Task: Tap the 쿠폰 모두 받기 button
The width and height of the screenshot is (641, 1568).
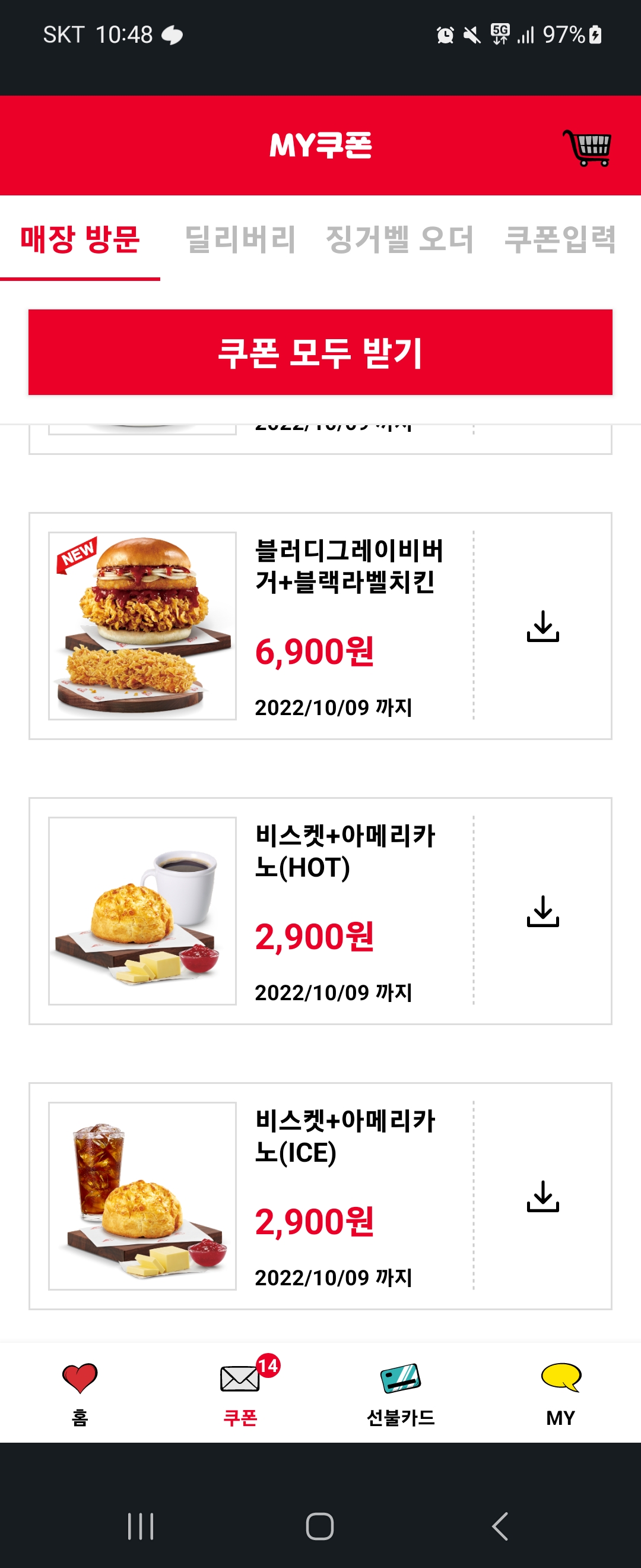Action: (x=320, y=352)
